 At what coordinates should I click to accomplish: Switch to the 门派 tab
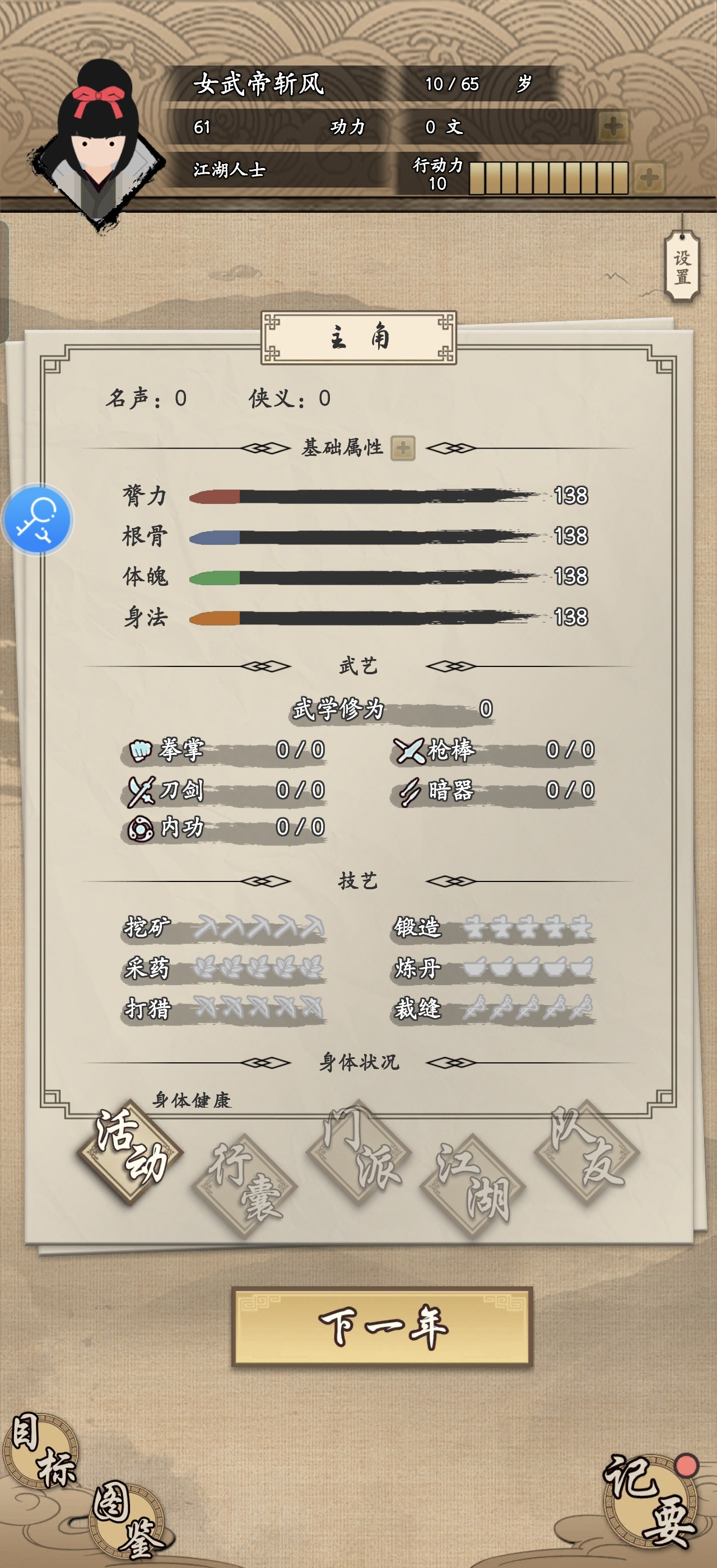(x=360, y=1151)
